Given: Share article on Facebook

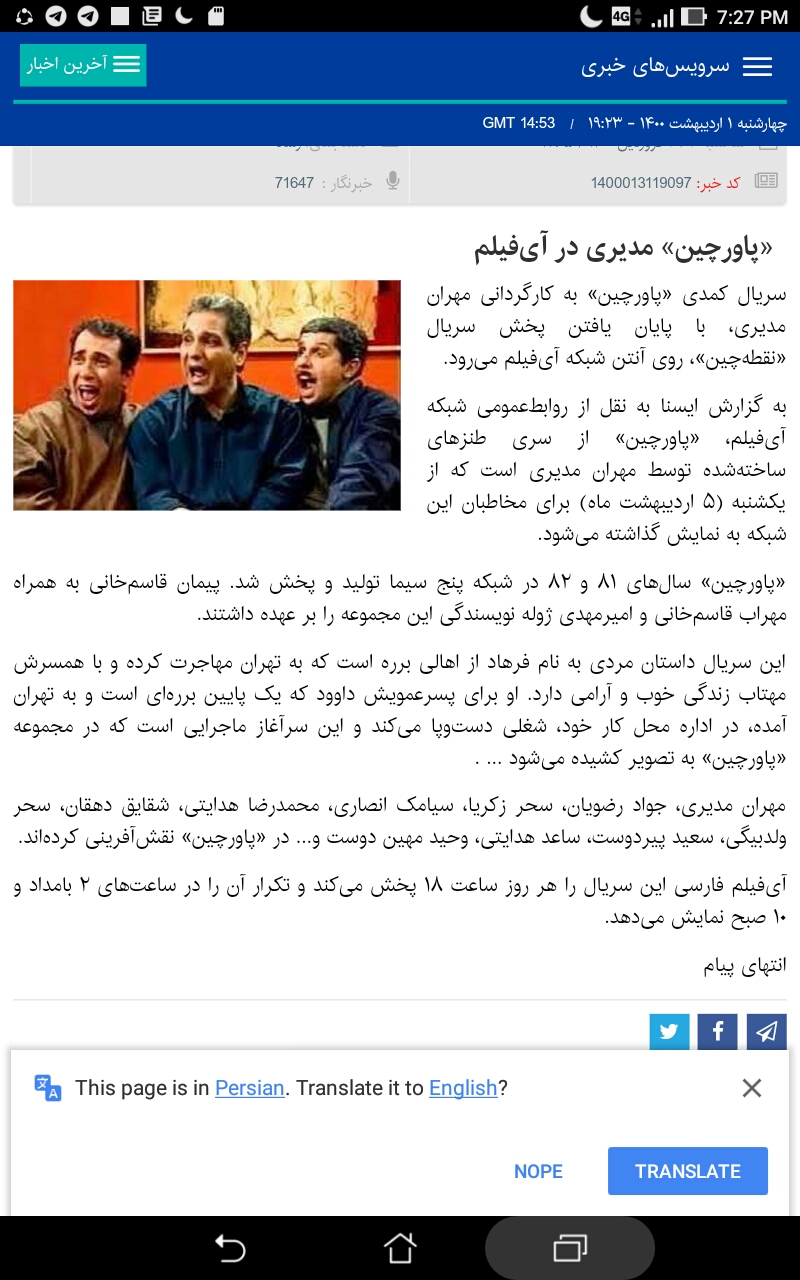Looking at the screenshot, I should pyautogui.click(x=718, y=1032).
